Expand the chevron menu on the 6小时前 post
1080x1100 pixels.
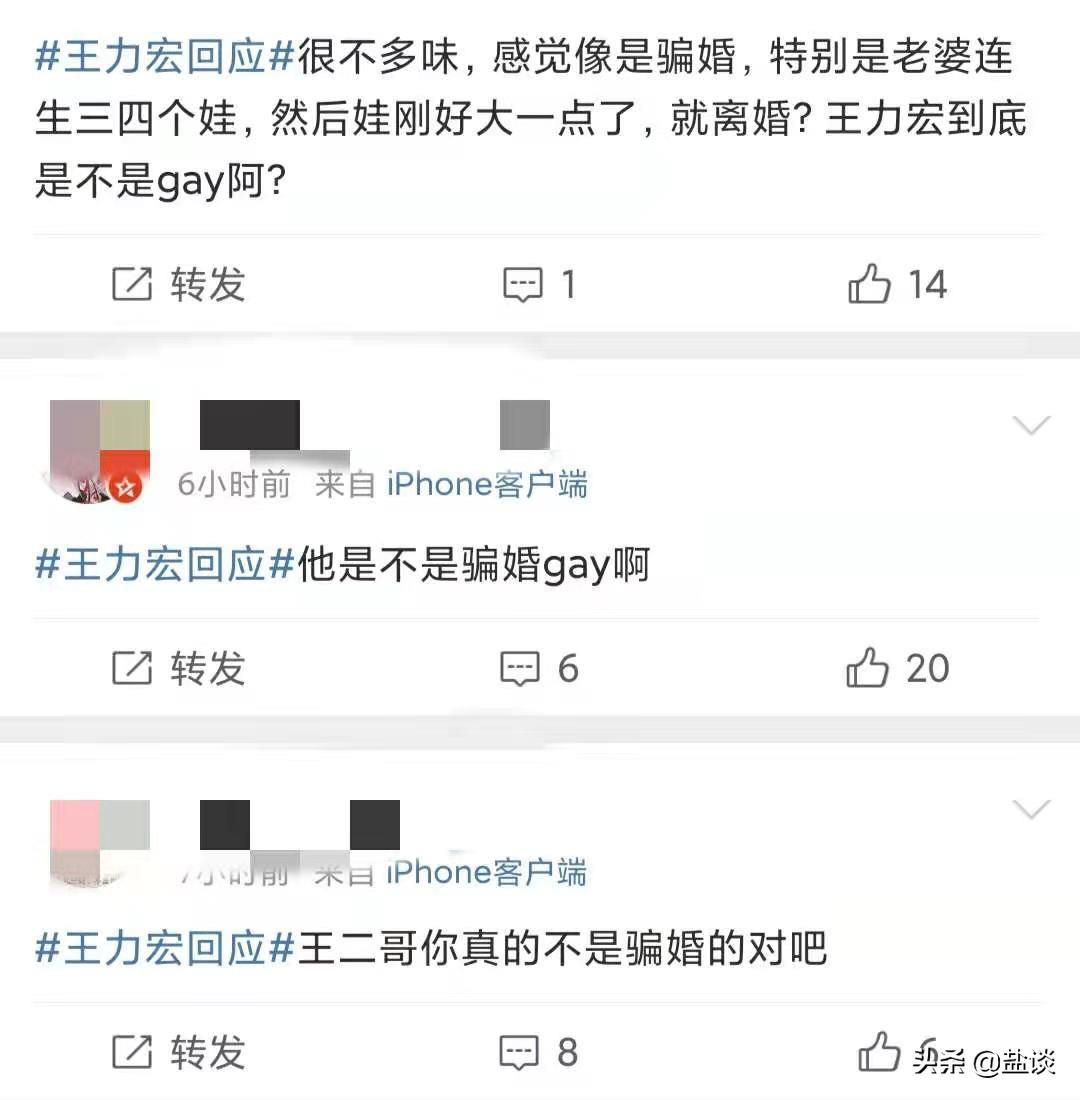pos(1031,426)
